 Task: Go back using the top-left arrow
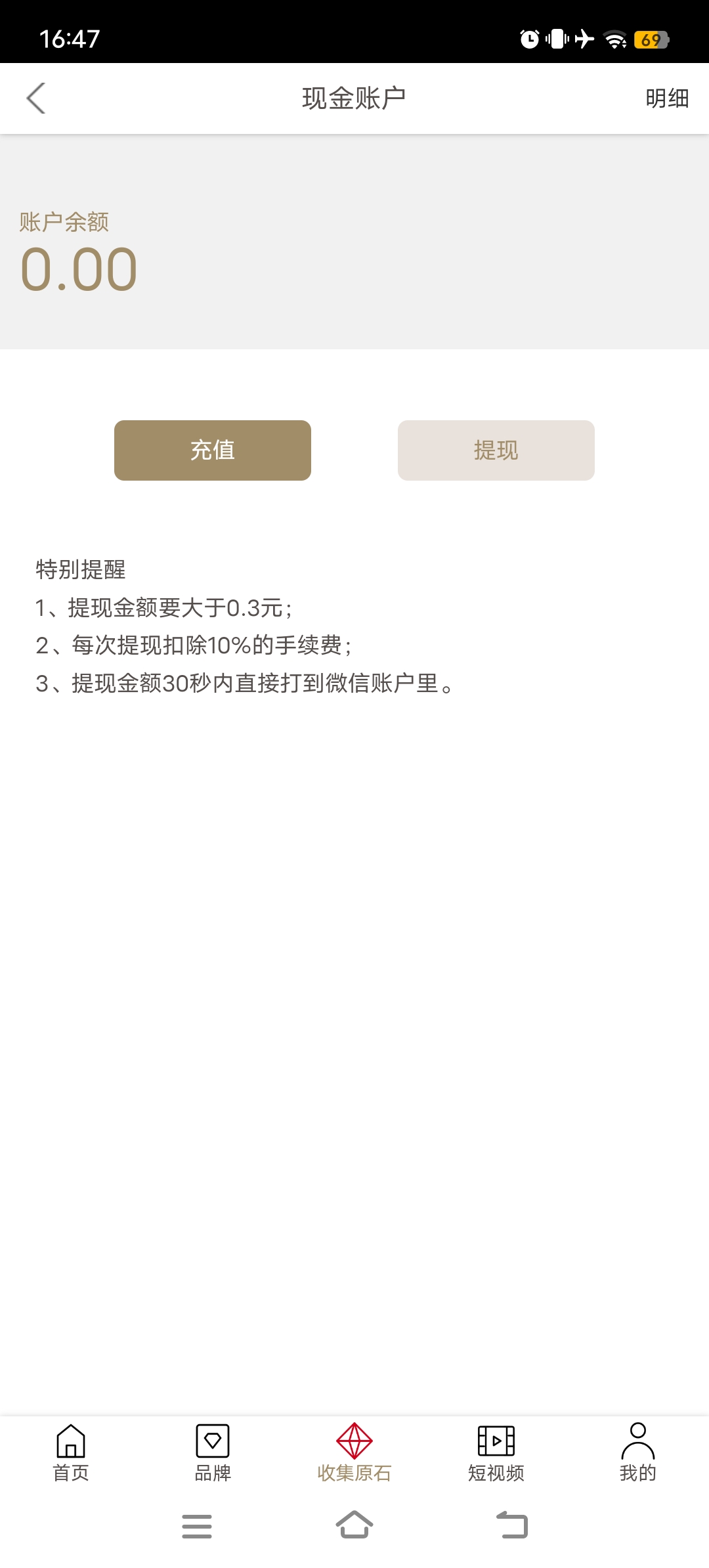pyautogui.click(x=36, y=98)
